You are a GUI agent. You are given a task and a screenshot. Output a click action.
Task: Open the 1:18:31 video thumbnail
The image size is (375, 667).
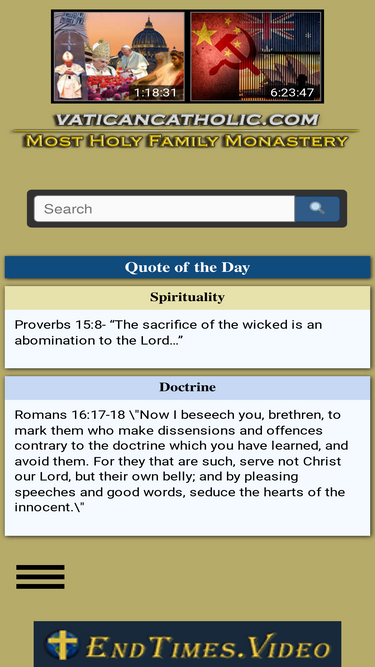[x=119, y=57]
